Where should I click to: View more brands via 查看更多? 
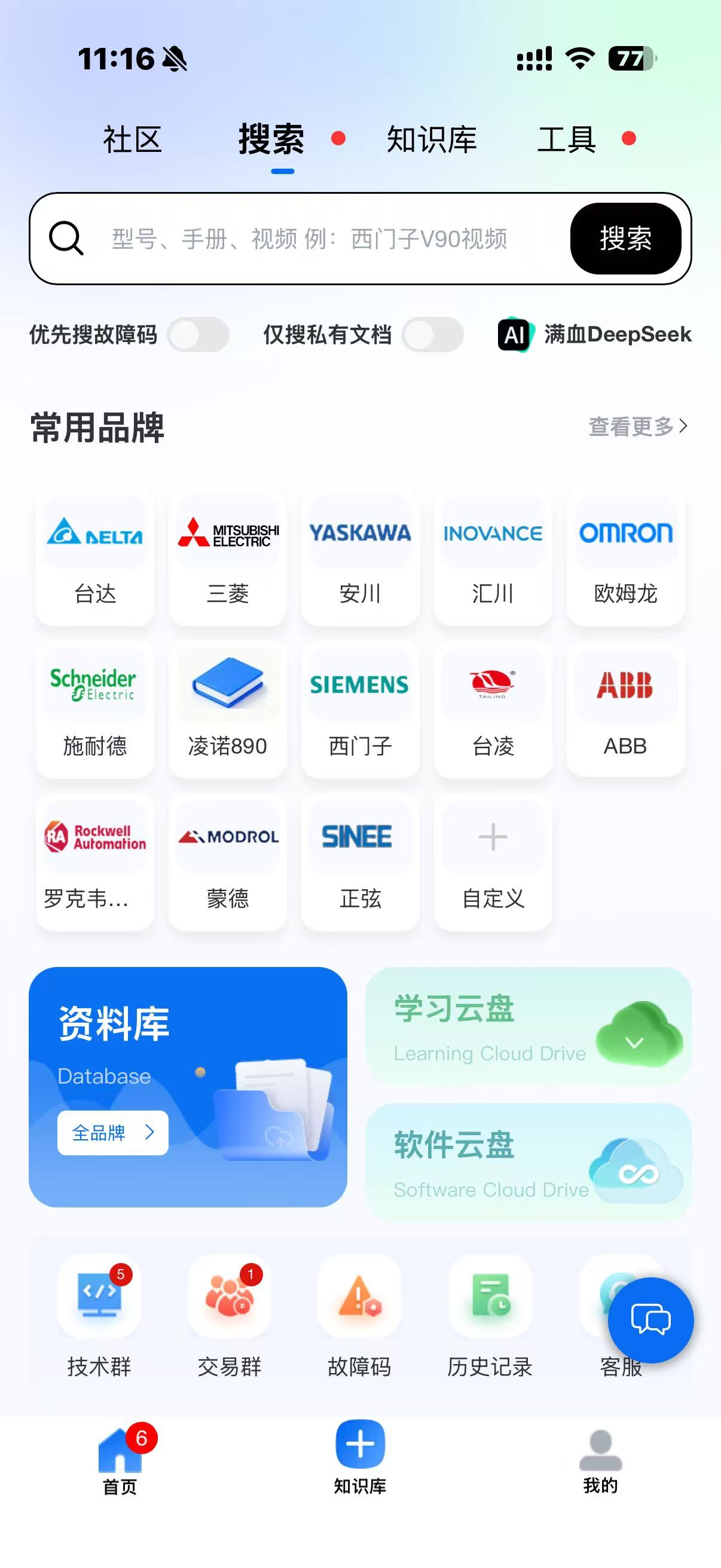pos(637,426)
